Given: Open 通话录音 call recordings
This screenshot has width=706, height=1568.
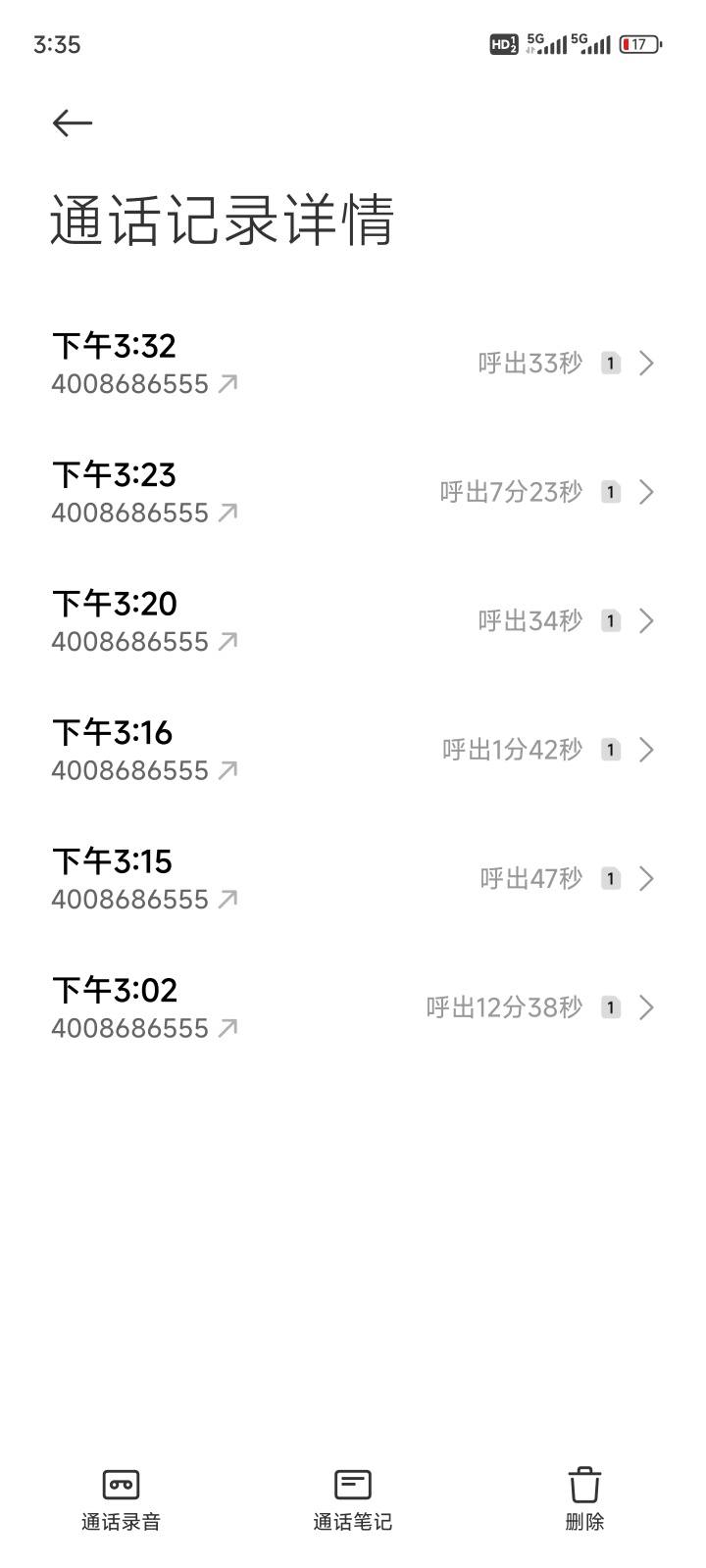Looking at the screenshot, I should tap(121, 1500).
